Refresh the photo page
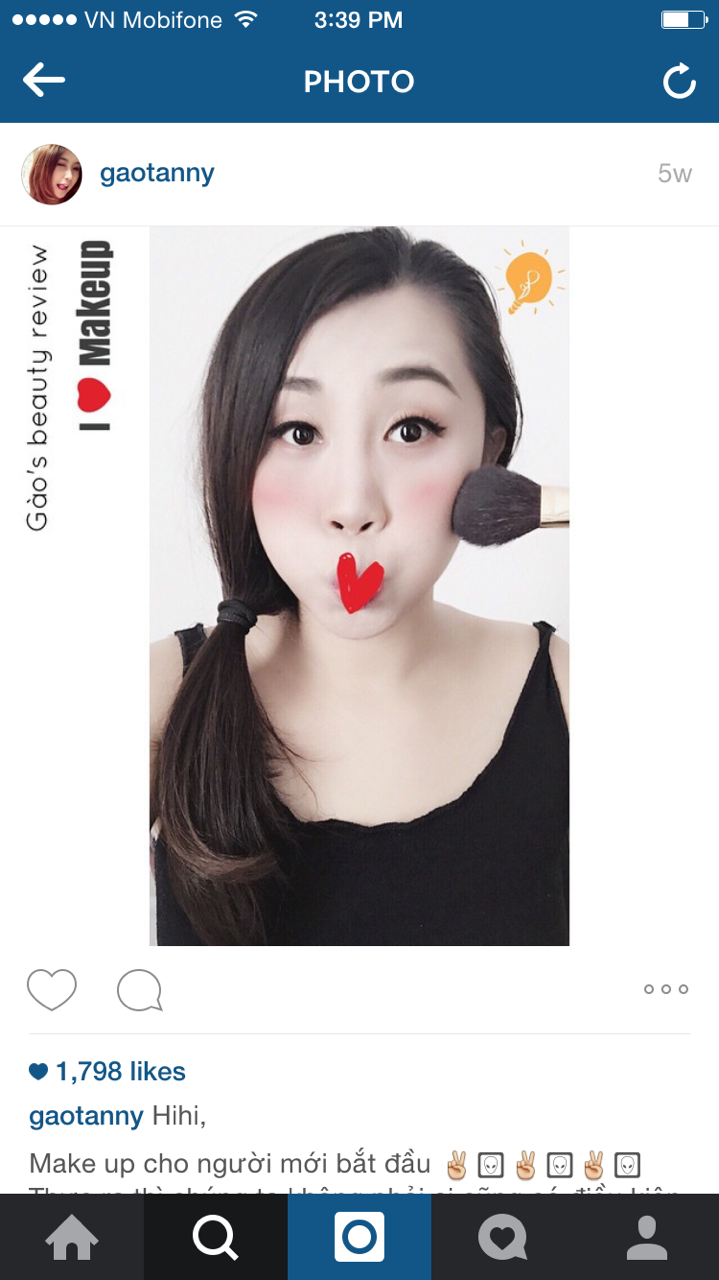This screenshot has height=1280, width=719. coord(679,81)
